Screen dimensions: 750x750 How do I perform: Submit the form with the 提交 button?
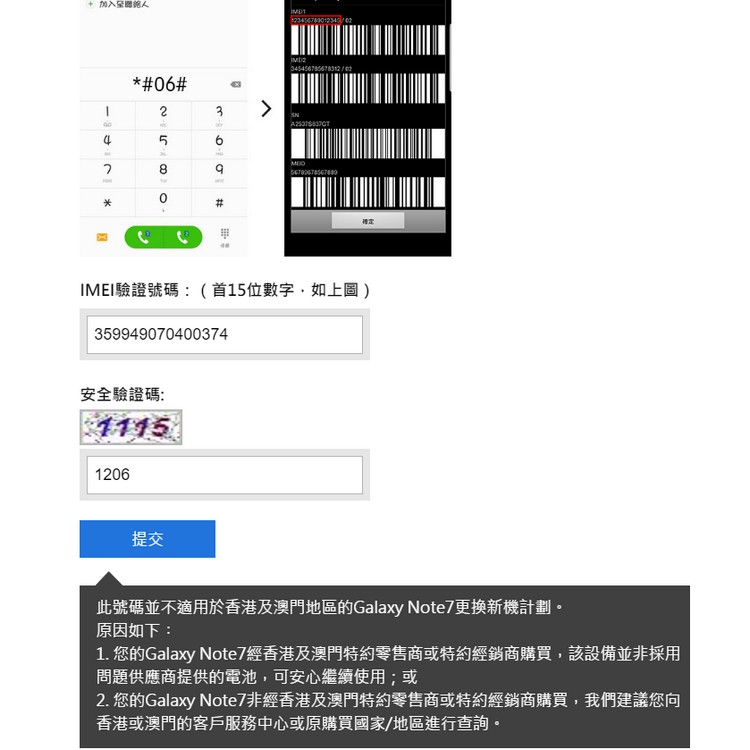click(x=147, y=539)
